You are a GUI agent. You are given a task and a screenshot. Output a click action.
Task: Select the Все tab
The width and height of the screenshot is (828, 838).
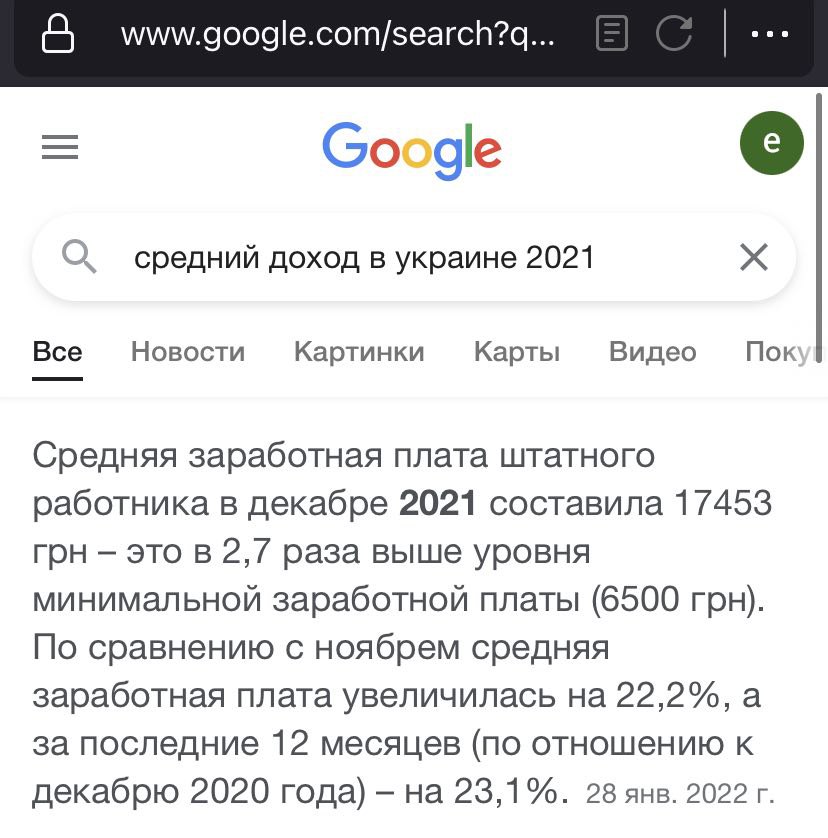point(57,352)
